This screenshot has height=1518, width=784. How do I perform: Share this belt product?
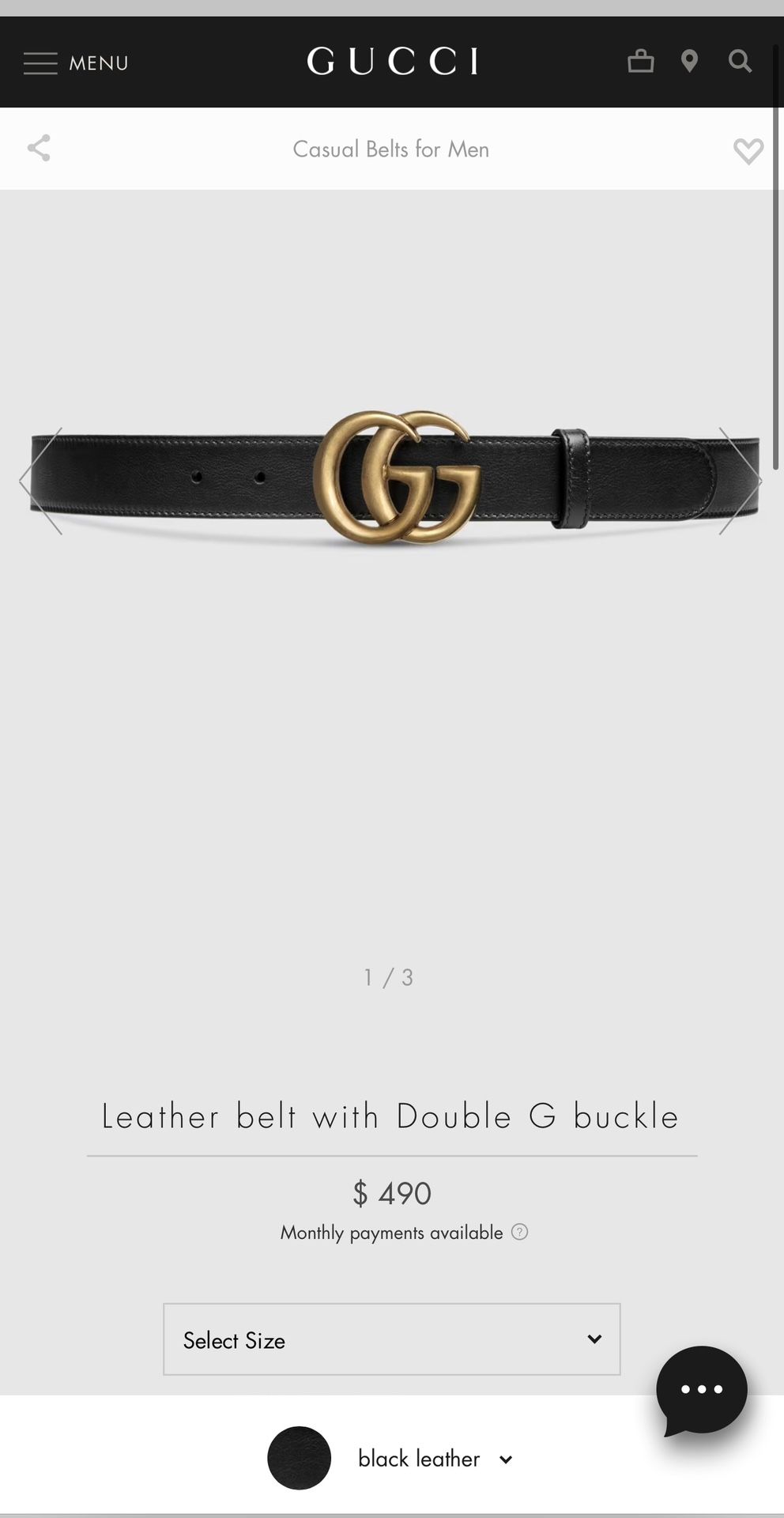(x=39, y=149)
